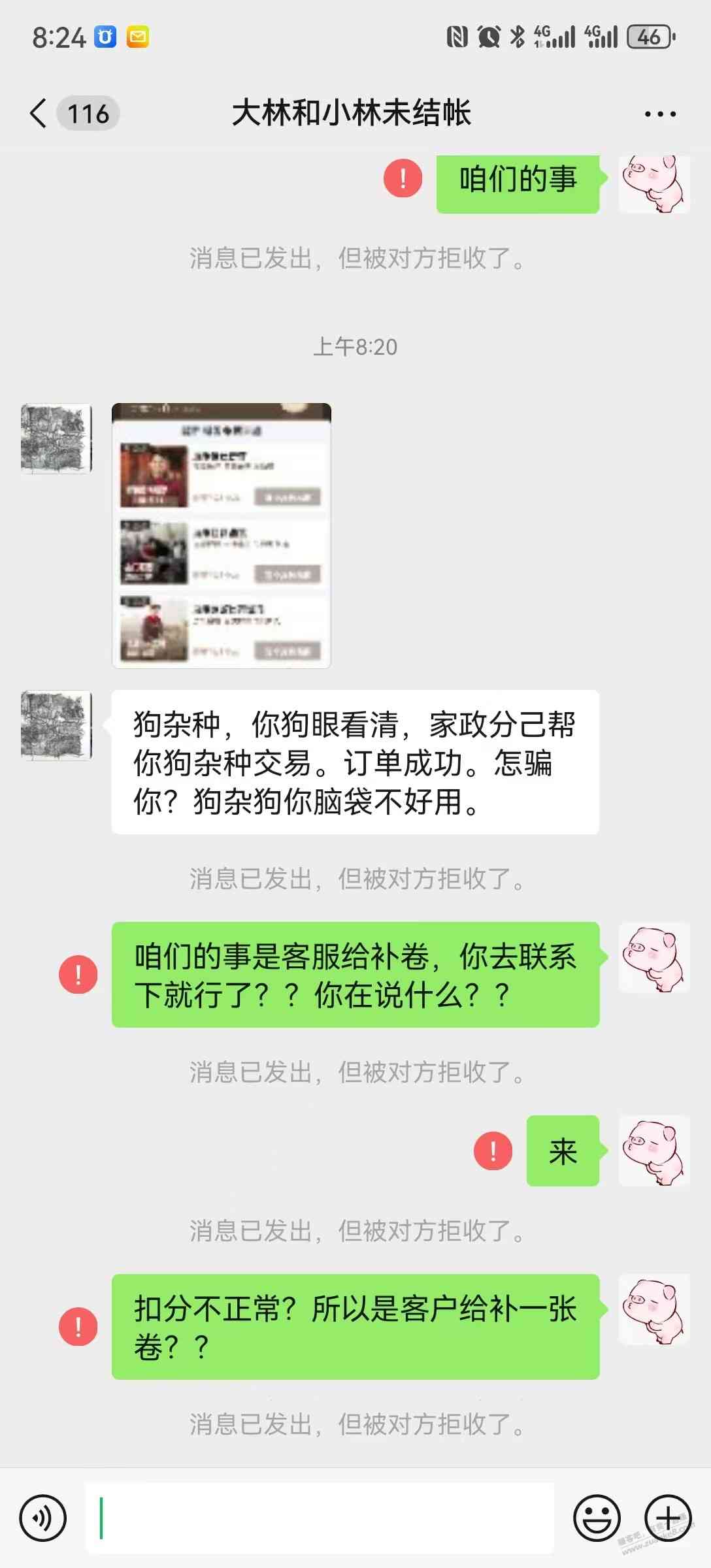The height and width of the screenshot is (1568, 711).
Task: Go back to the chat list
Action: [x=39, y=113]
